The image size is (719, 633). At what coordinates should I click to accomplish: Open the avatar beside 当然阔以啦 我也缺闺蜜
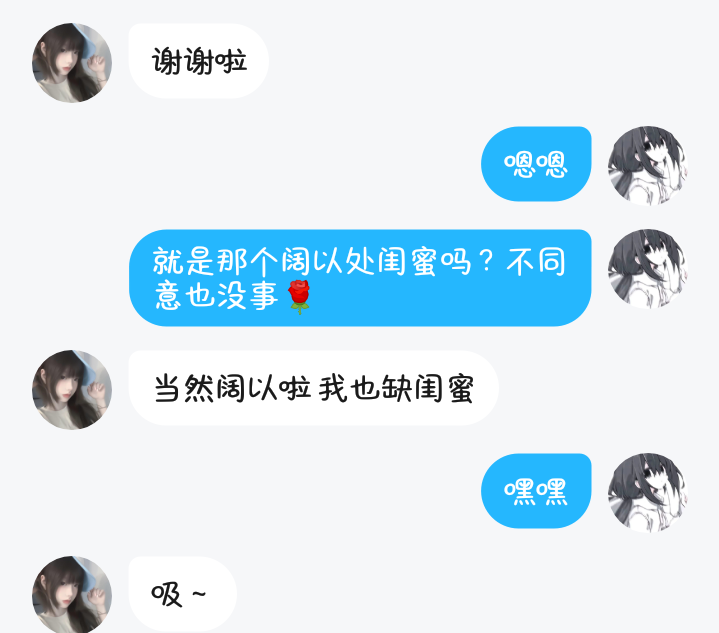(72, 390)
